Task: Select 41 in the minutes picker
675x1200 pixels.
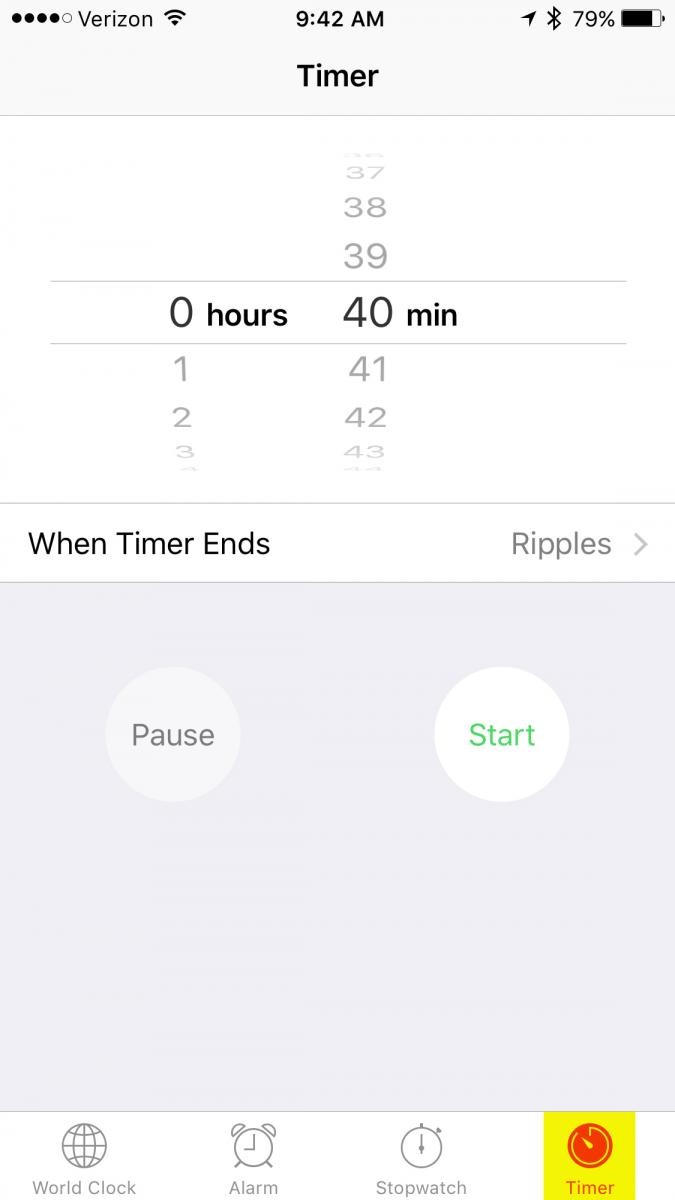Action: (x=367, y=369)
